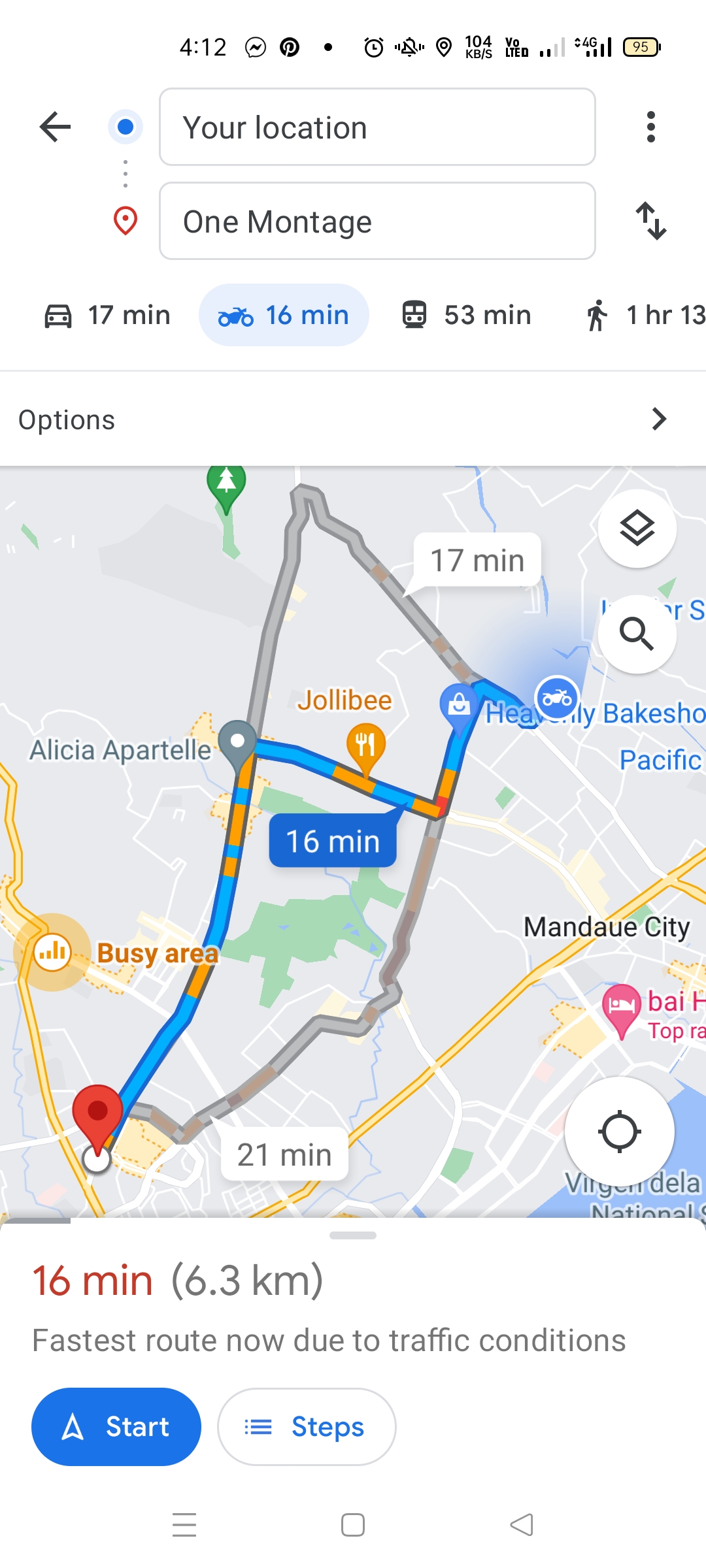The image size is (706, 1568).
Task: Select the motorcycle 16 min mode
Action: pos(284,315)
